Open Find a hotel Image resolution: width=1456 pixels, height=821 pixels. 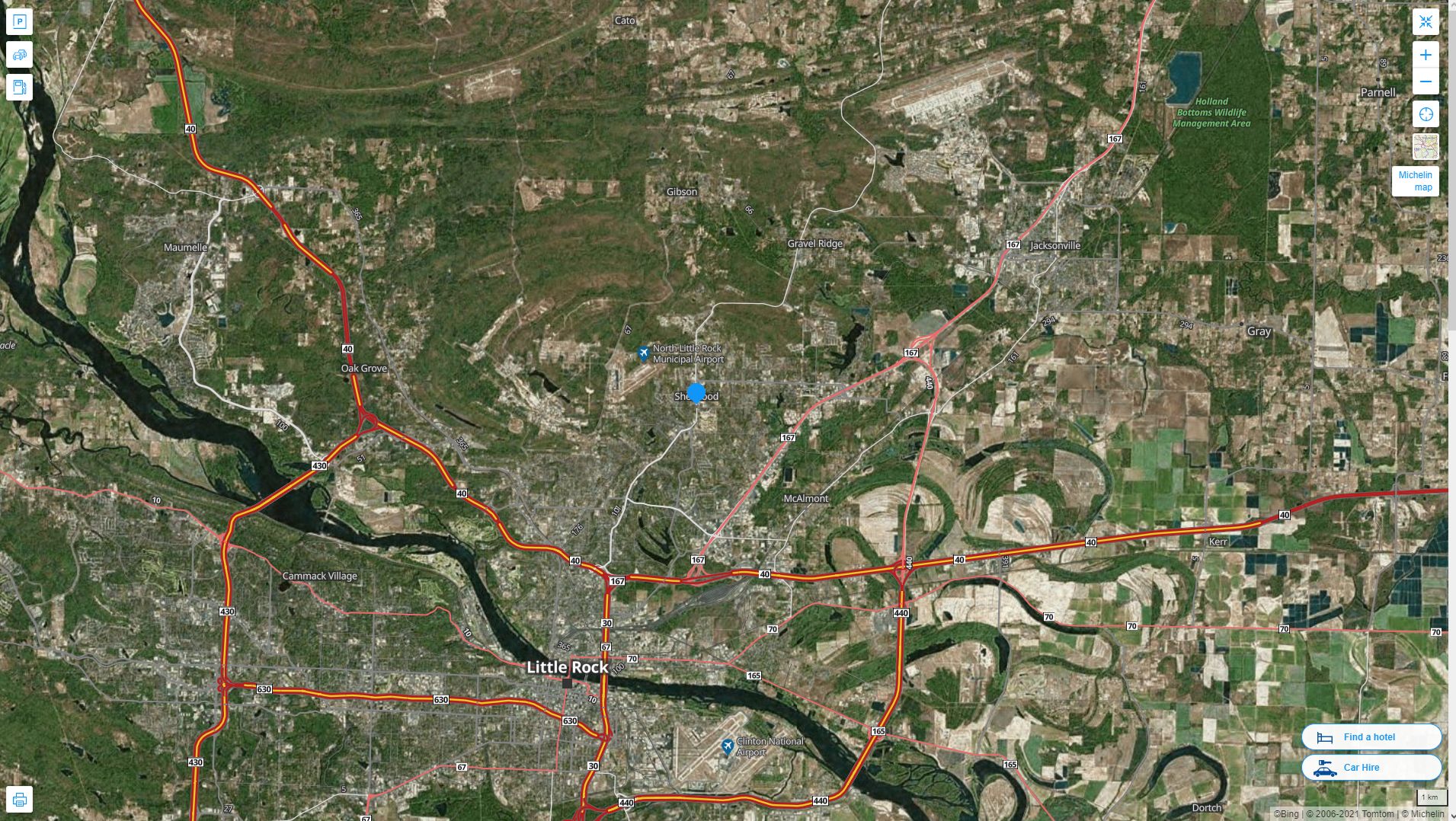(1371, 737)
